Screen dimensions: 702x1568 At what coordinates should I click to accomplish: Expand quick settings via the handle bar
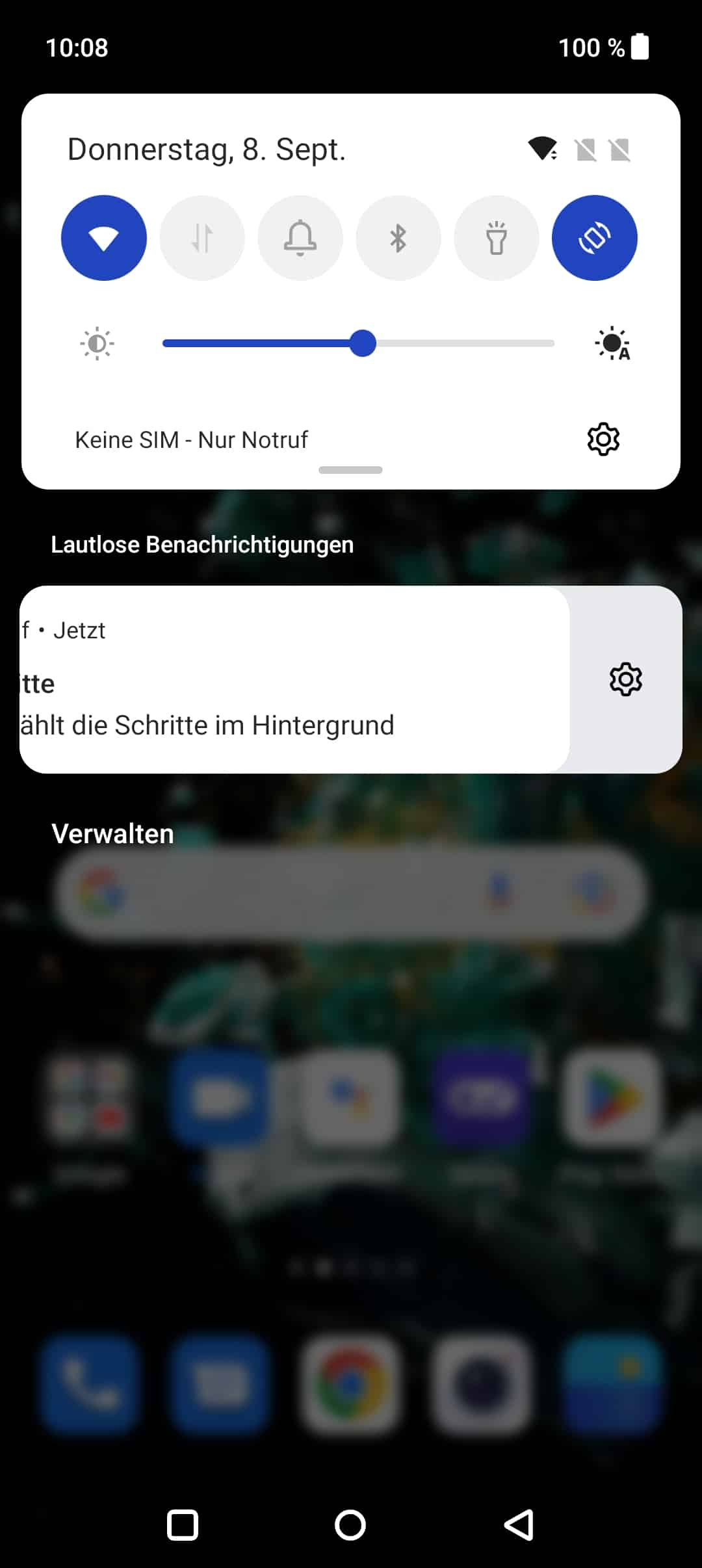[x=350, y=470]
